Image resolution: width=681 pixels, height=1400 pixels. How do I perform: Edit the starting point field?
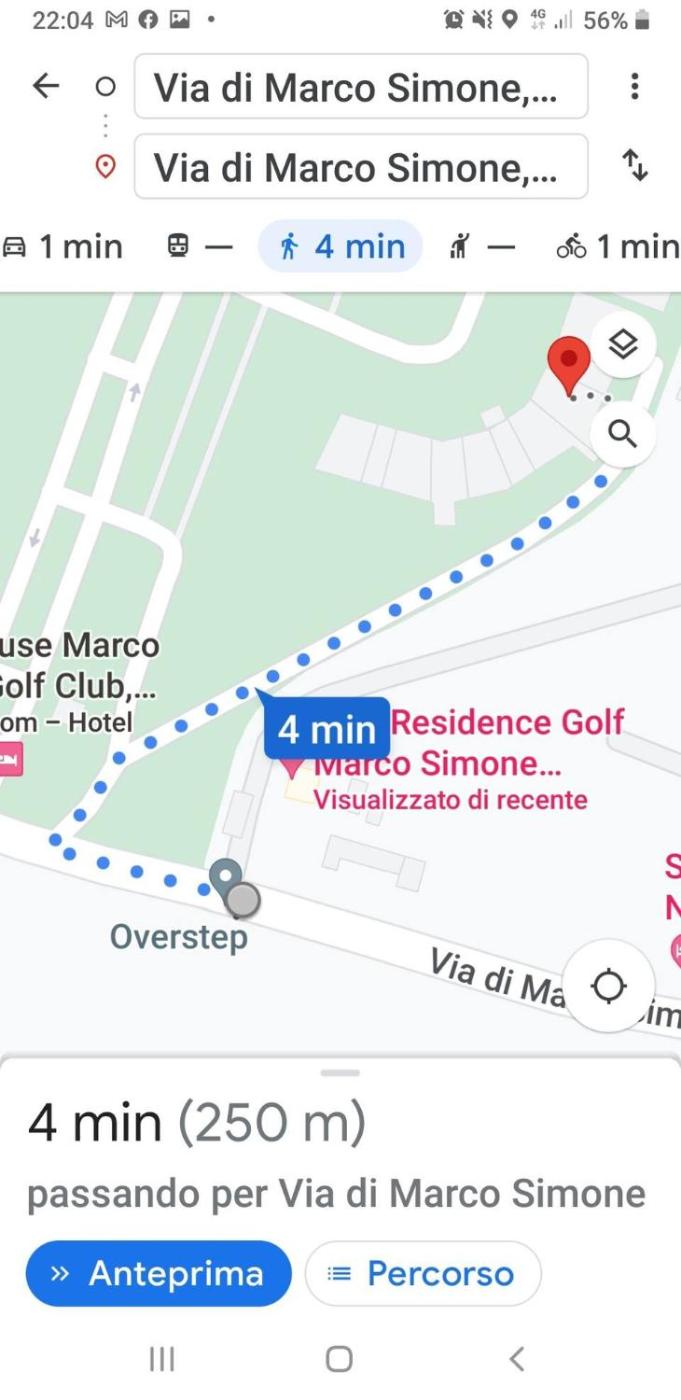coord(360,87)
